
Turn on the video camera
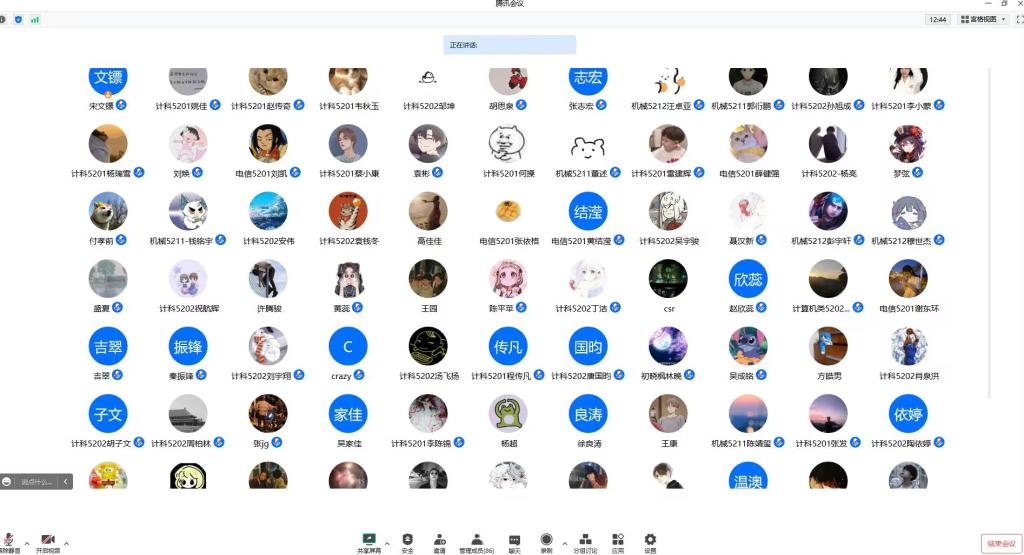click(47, 541)
